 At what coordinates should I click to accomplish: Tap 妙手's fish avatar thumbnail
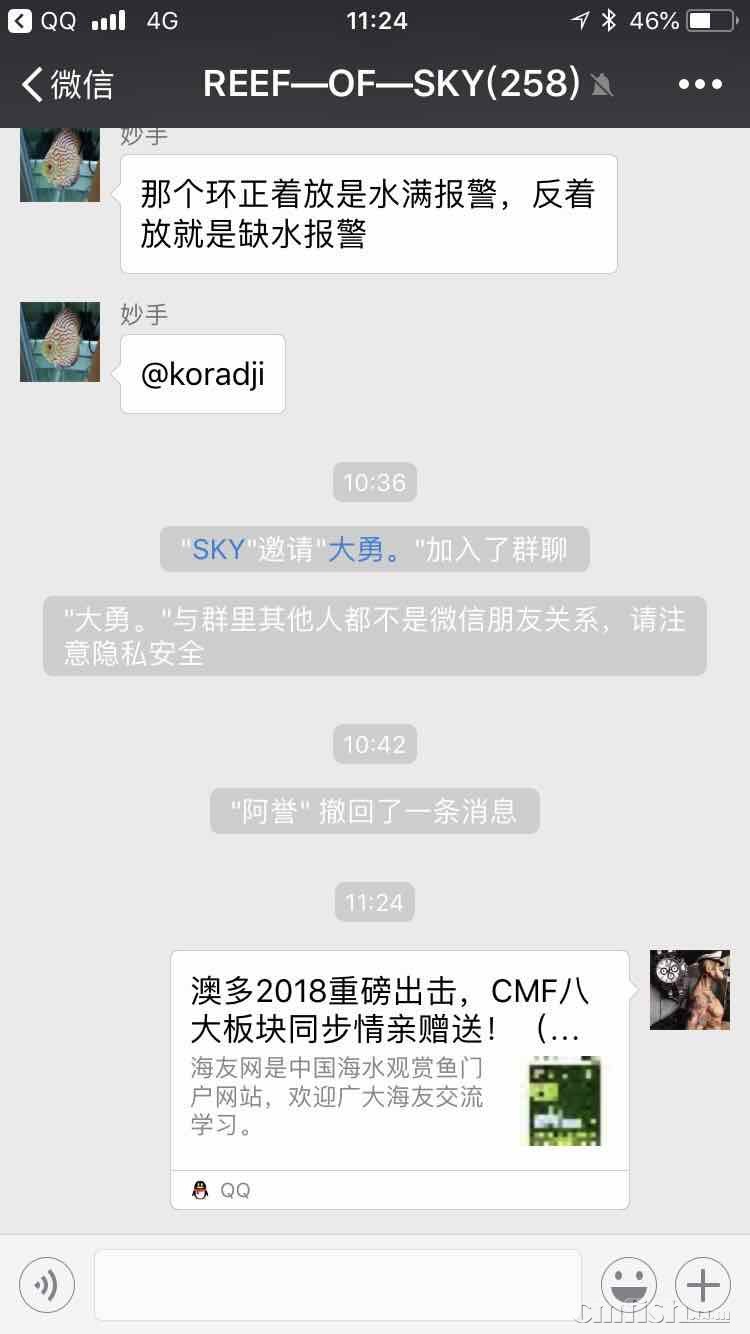(59, 341)
